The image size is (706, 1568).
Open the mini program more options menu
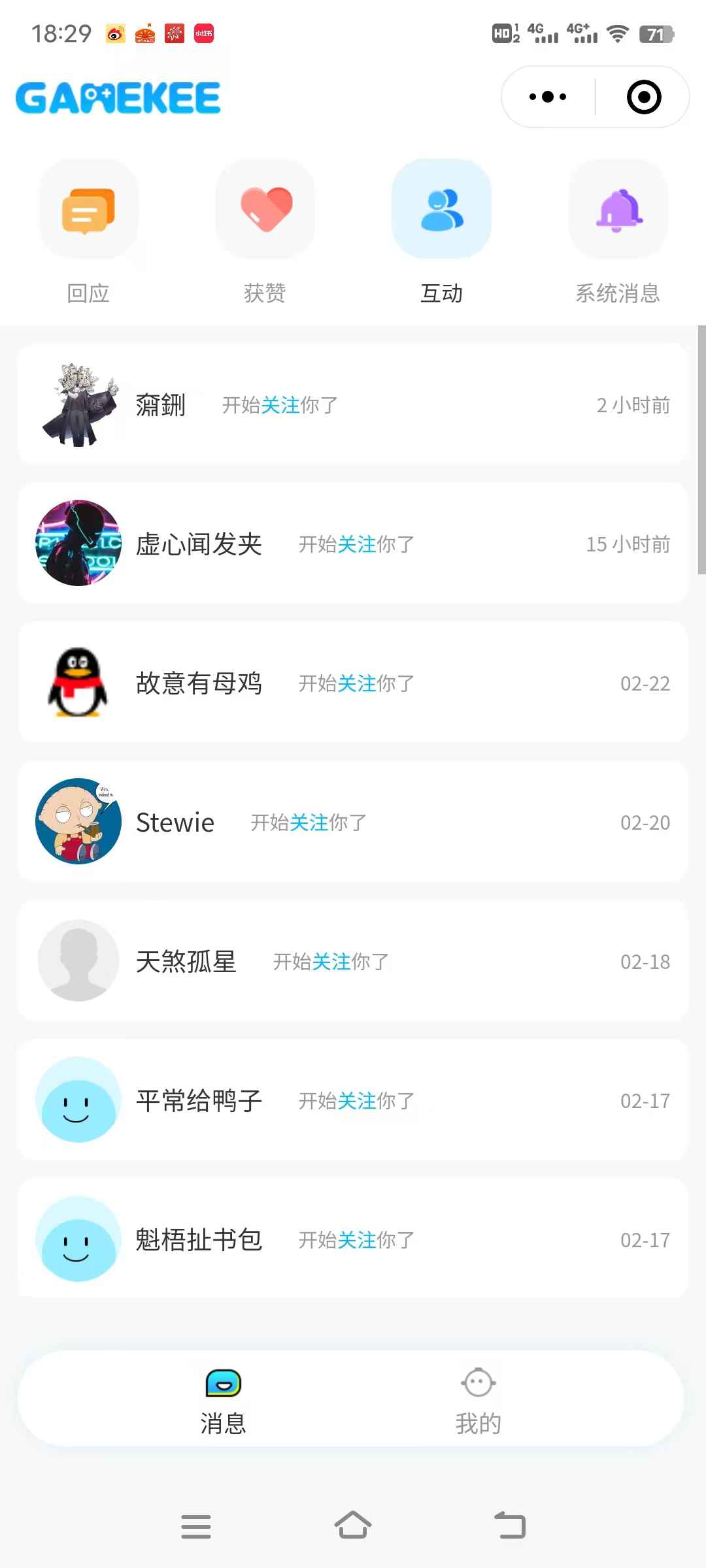point(548,97)
